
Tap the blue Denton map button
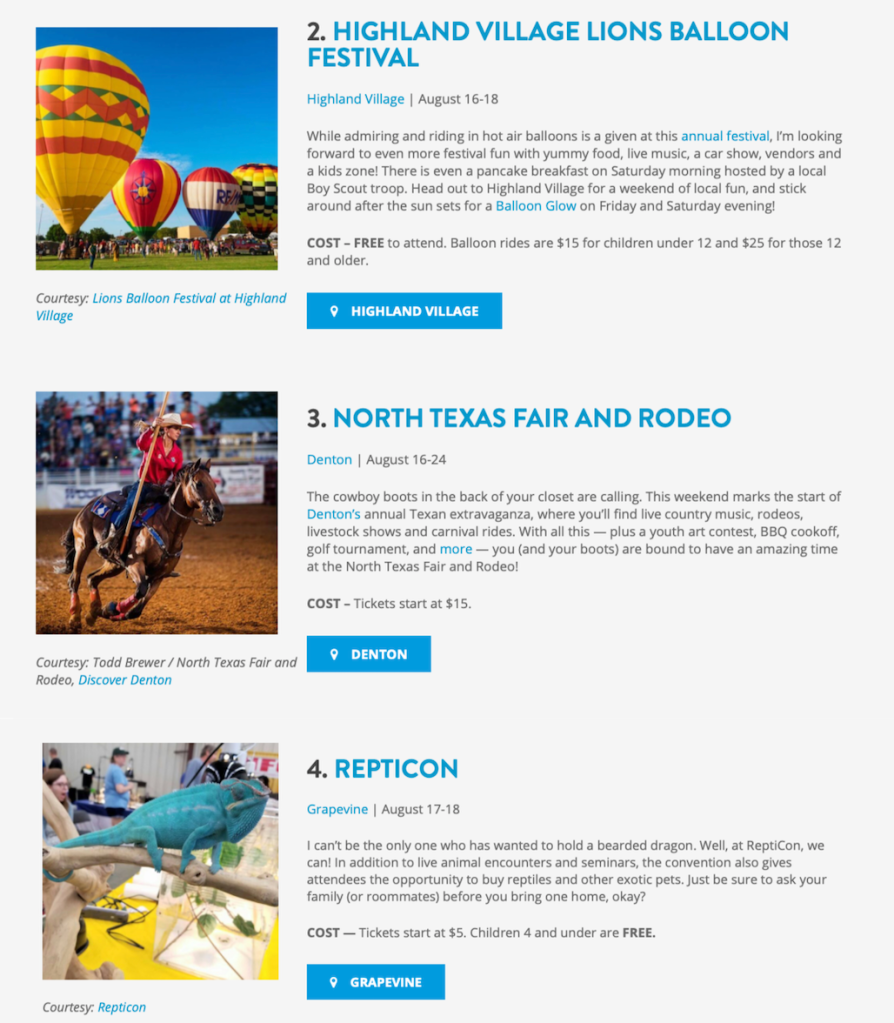[368, 654]
